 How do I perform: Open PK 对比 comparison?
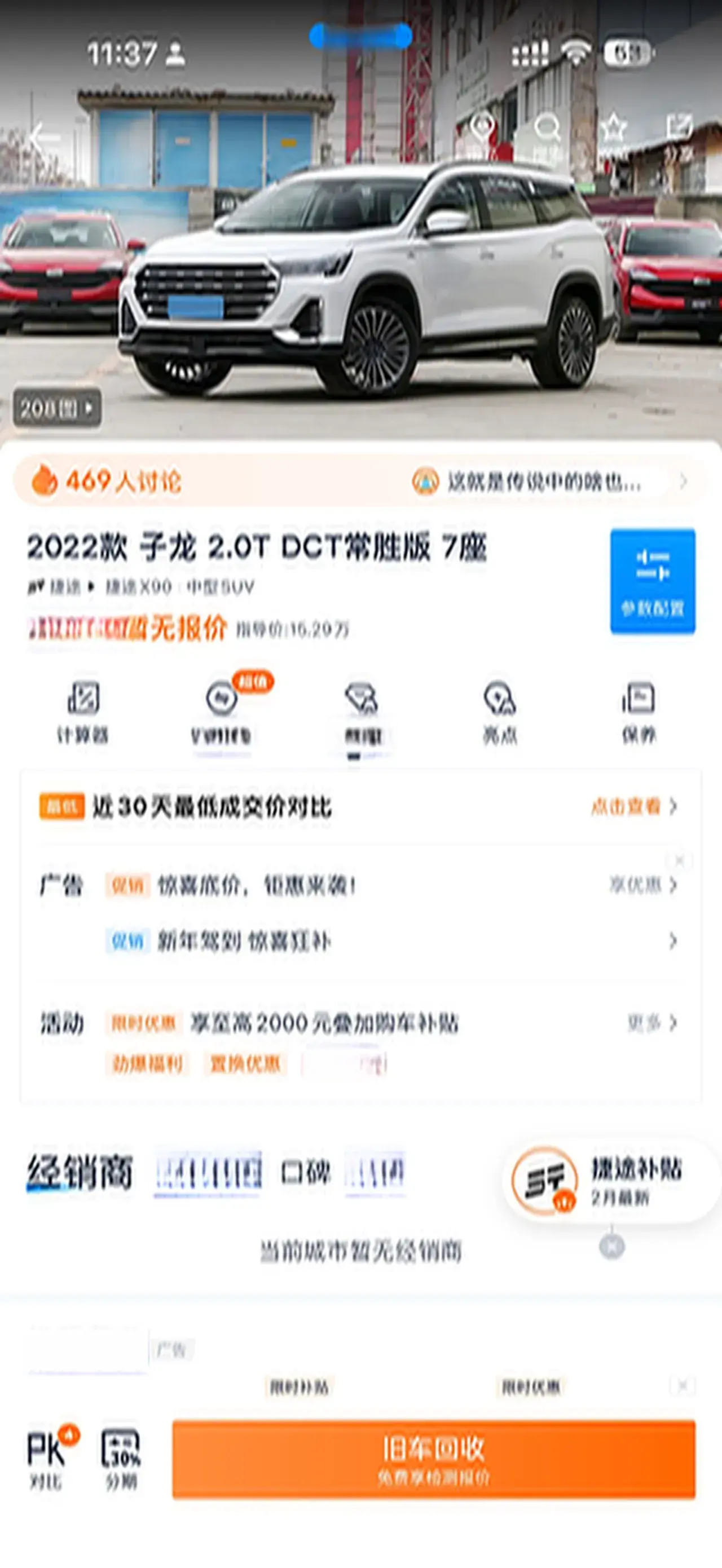(50, 1458)
